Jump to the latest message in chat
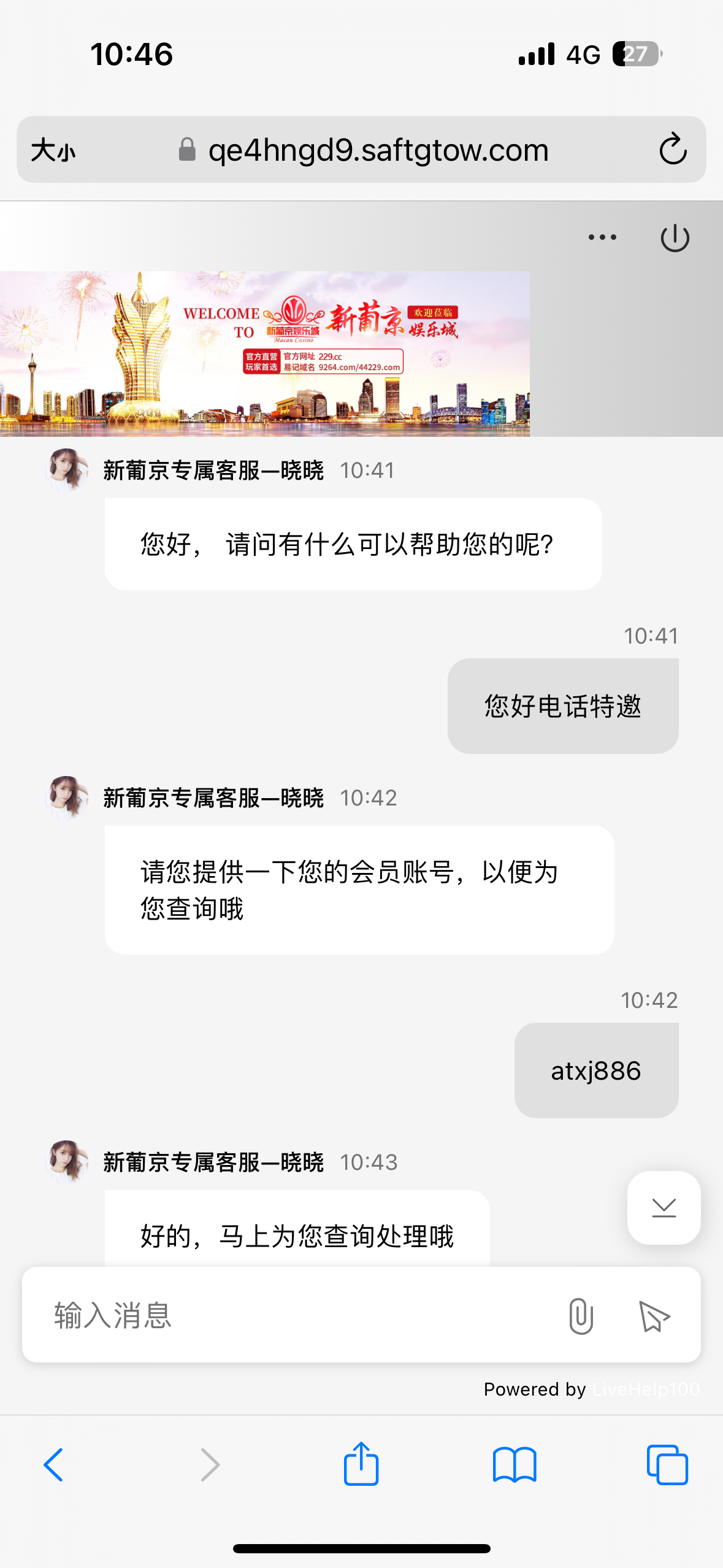 click(664, 1208)
